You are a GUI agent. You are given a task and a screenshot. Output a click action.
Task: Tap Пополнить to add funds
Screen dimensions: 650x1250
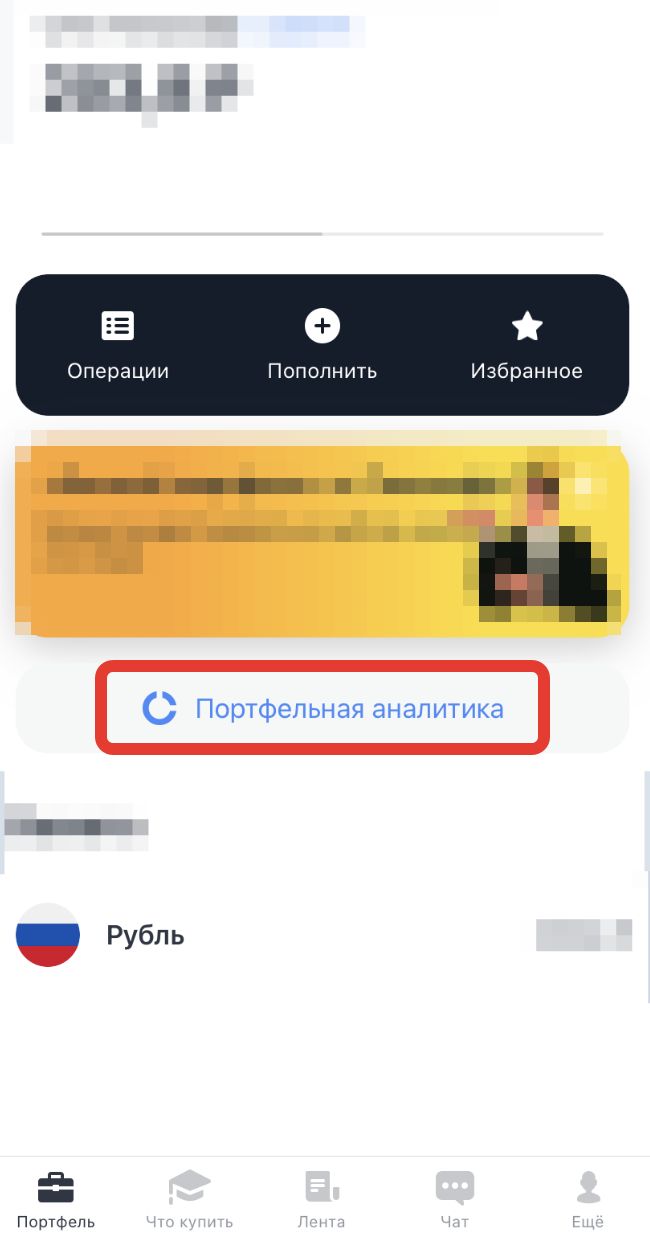pos(322,345)
